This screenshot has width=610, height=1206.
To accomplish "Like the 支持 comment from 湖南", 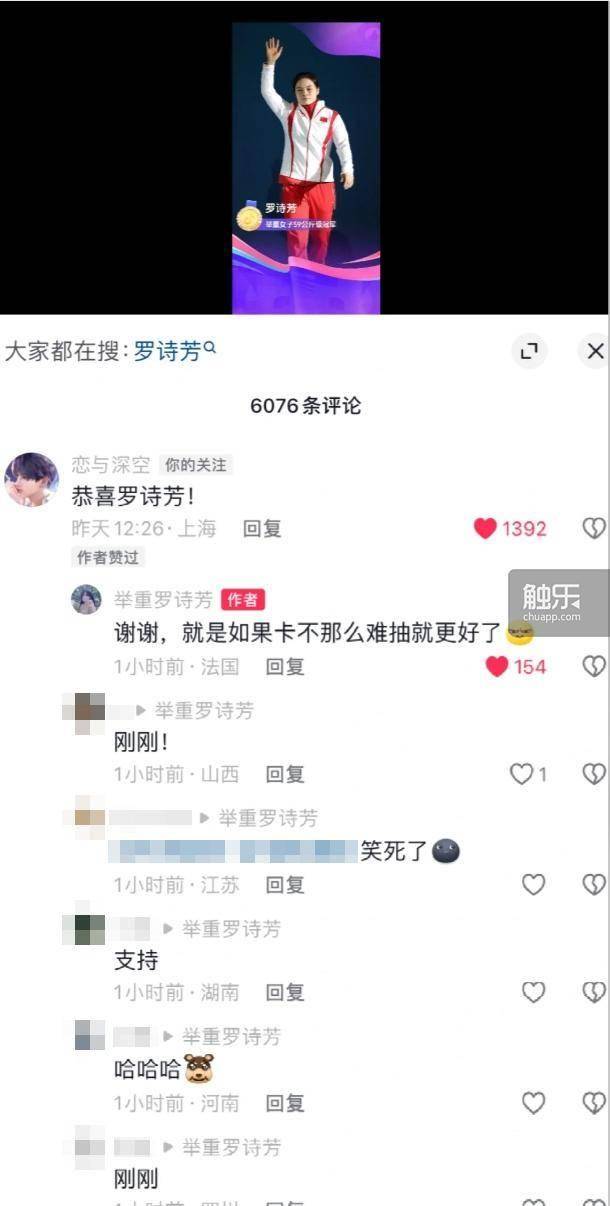I will [534, 992].
